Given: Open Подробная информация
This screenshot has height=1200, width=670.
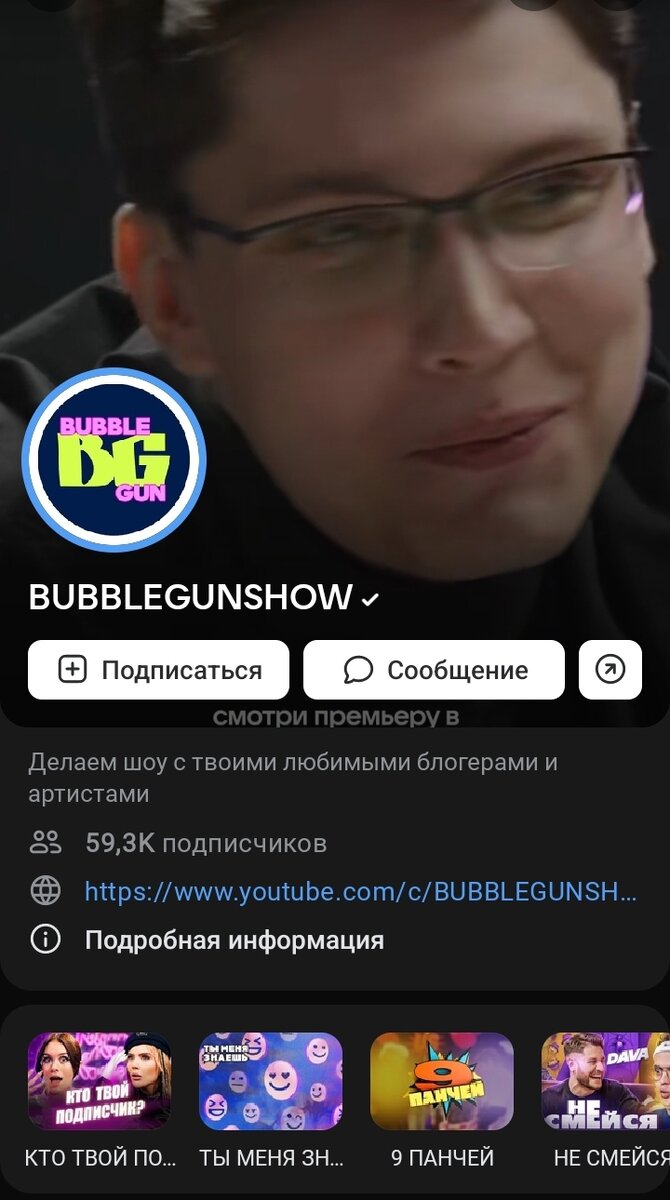Looking at the screenshot, I should [x=234, y=940].
